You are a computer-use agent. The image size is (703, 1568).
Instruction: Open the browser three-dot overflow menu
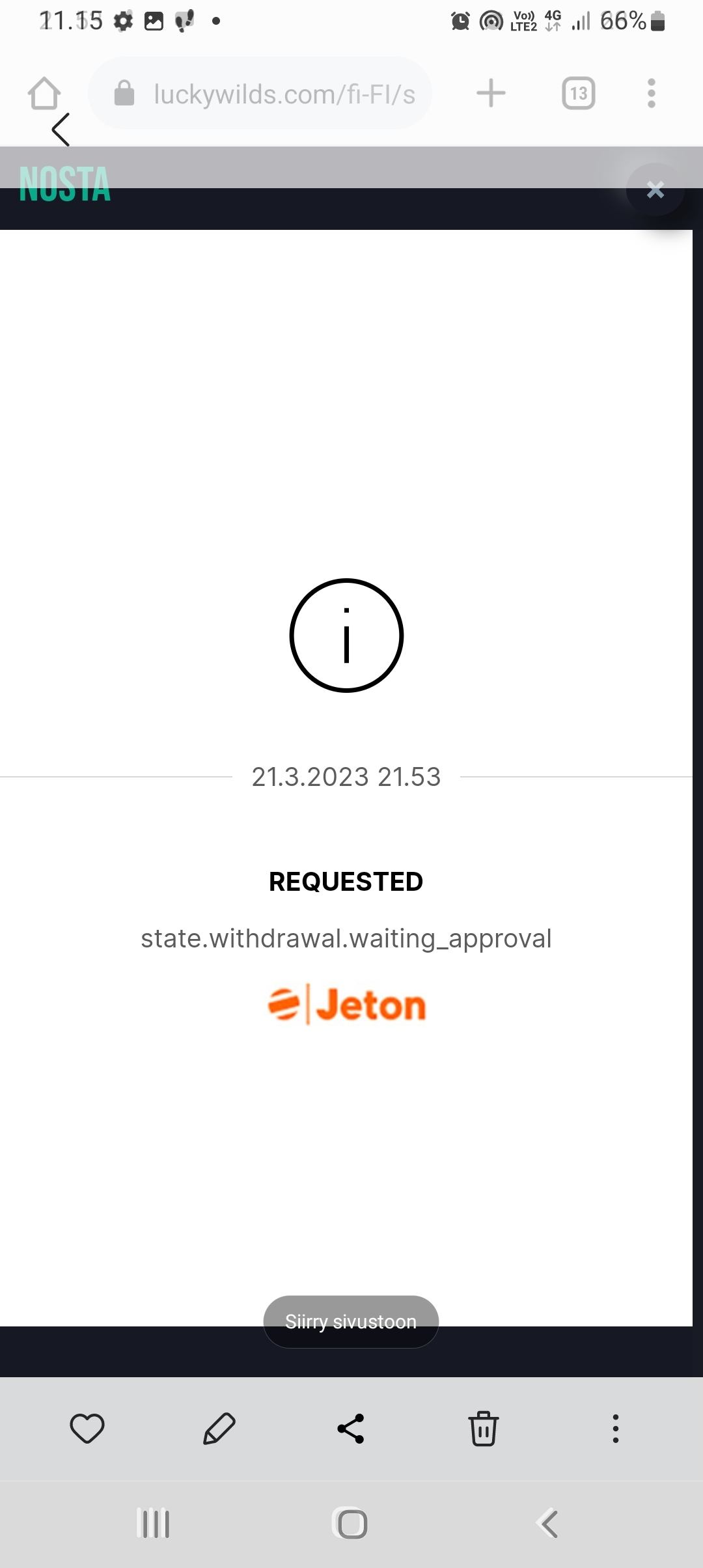650,92
